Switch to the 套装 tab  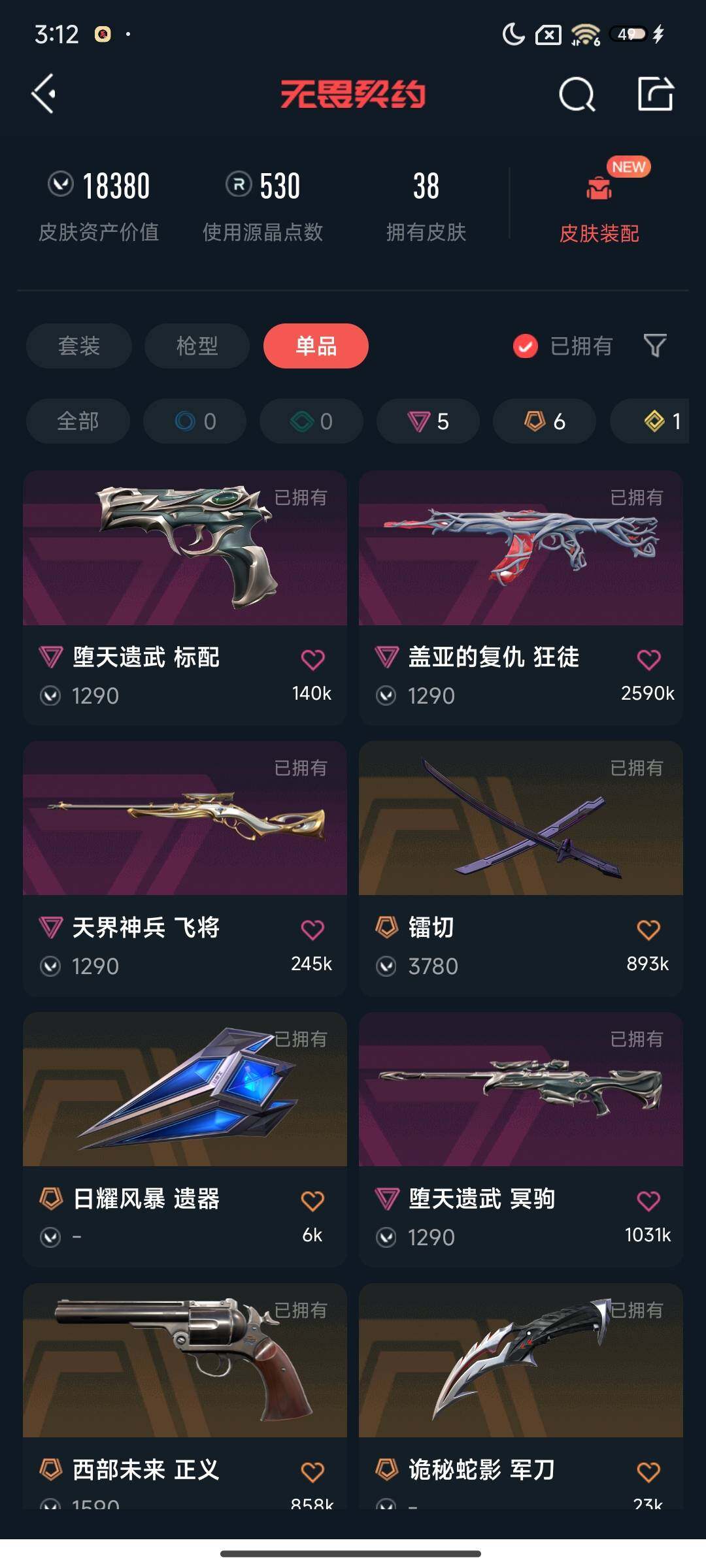tap(78, 346)
